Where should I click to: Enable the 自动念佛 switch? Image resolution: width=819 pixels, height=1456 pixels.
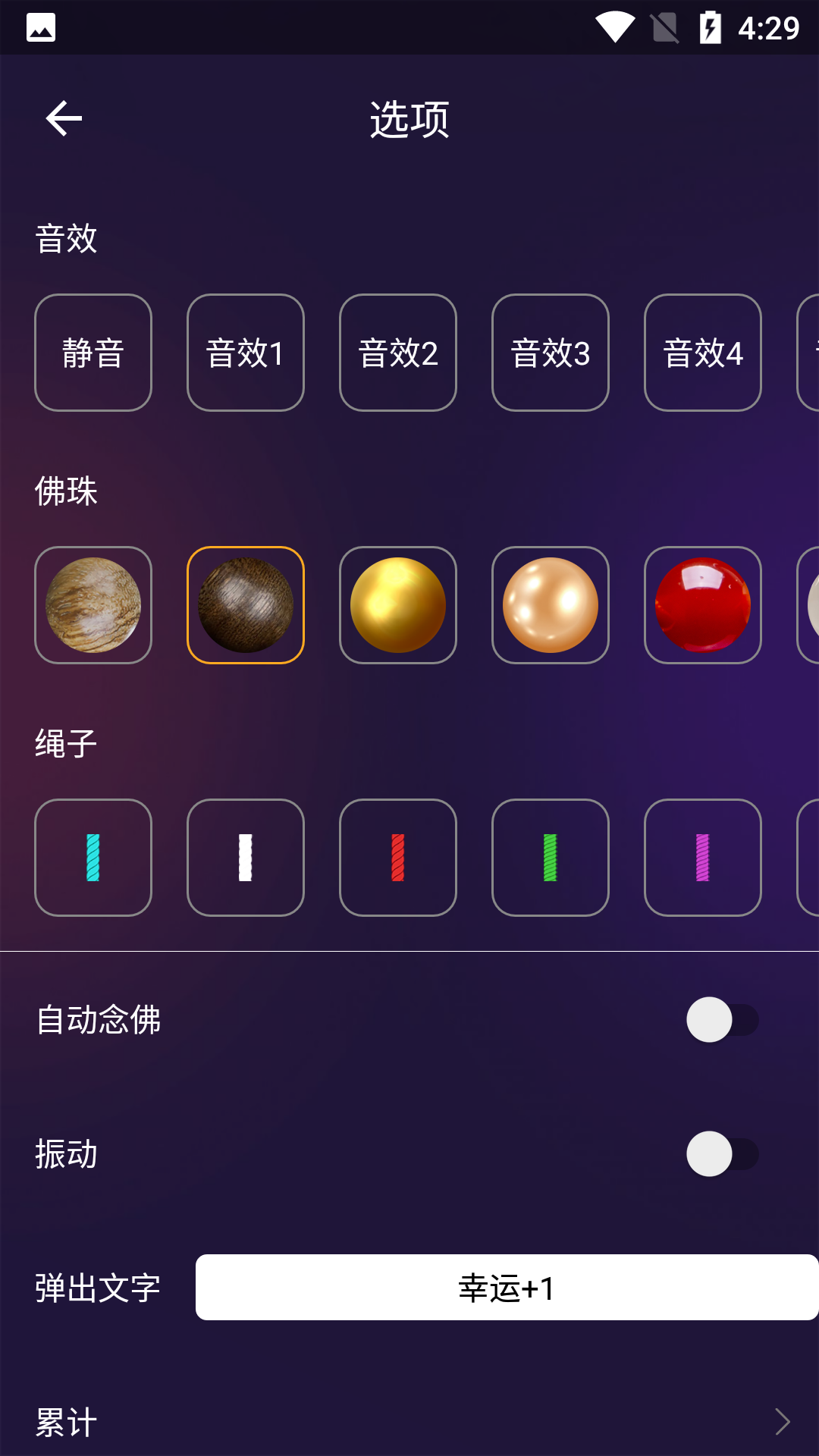[x=722, y=1020]
